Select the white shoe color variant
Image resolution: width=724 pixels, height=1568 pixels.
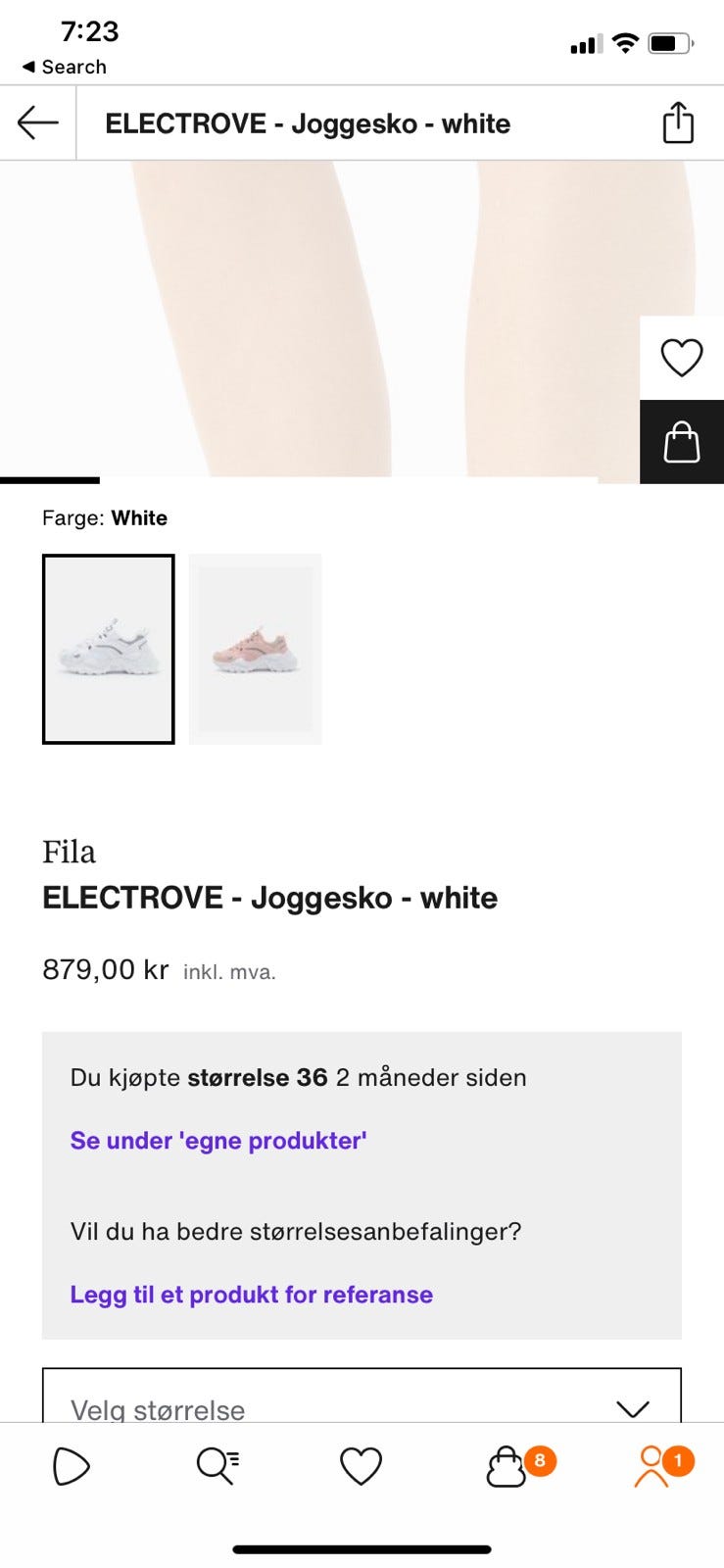point(109,649)
